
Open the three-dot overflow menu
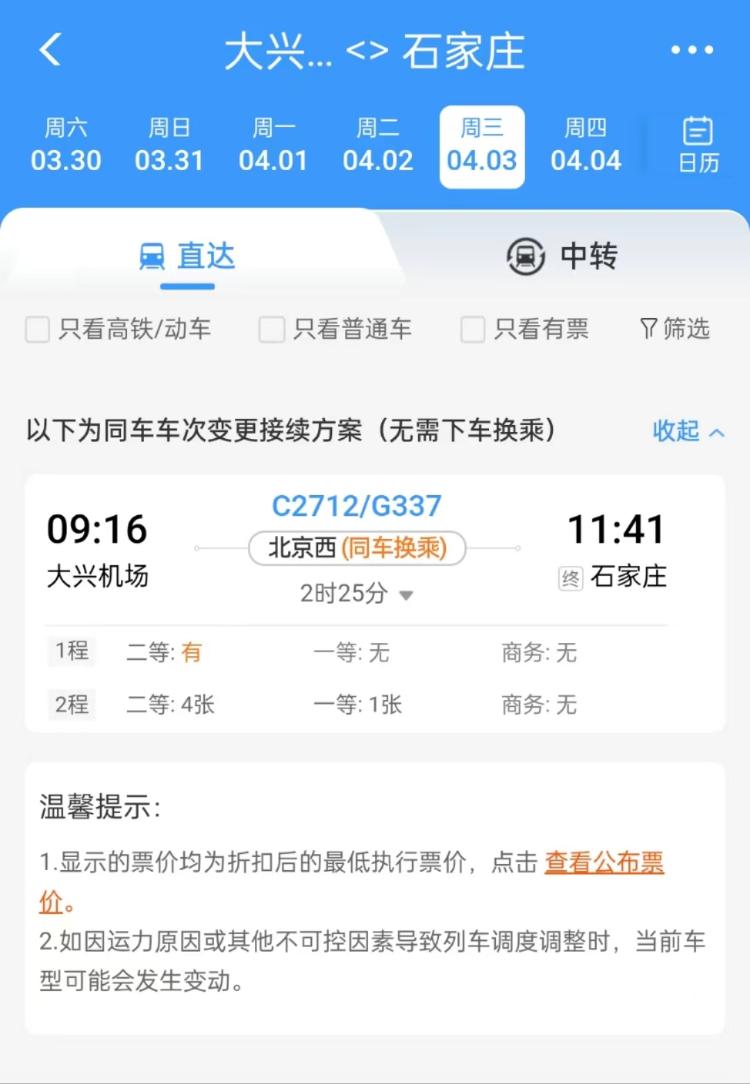(x=692, y=50)
